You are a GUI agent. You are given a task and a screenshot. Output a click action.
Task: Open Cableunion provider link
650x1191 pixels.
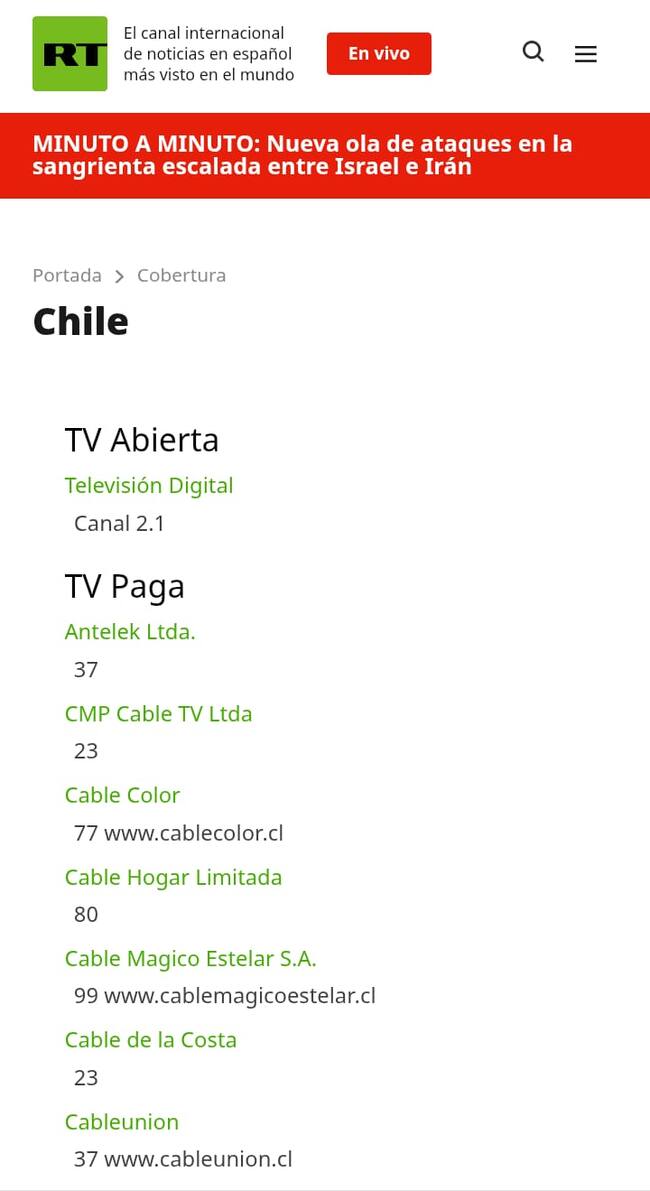point(121,1122)
